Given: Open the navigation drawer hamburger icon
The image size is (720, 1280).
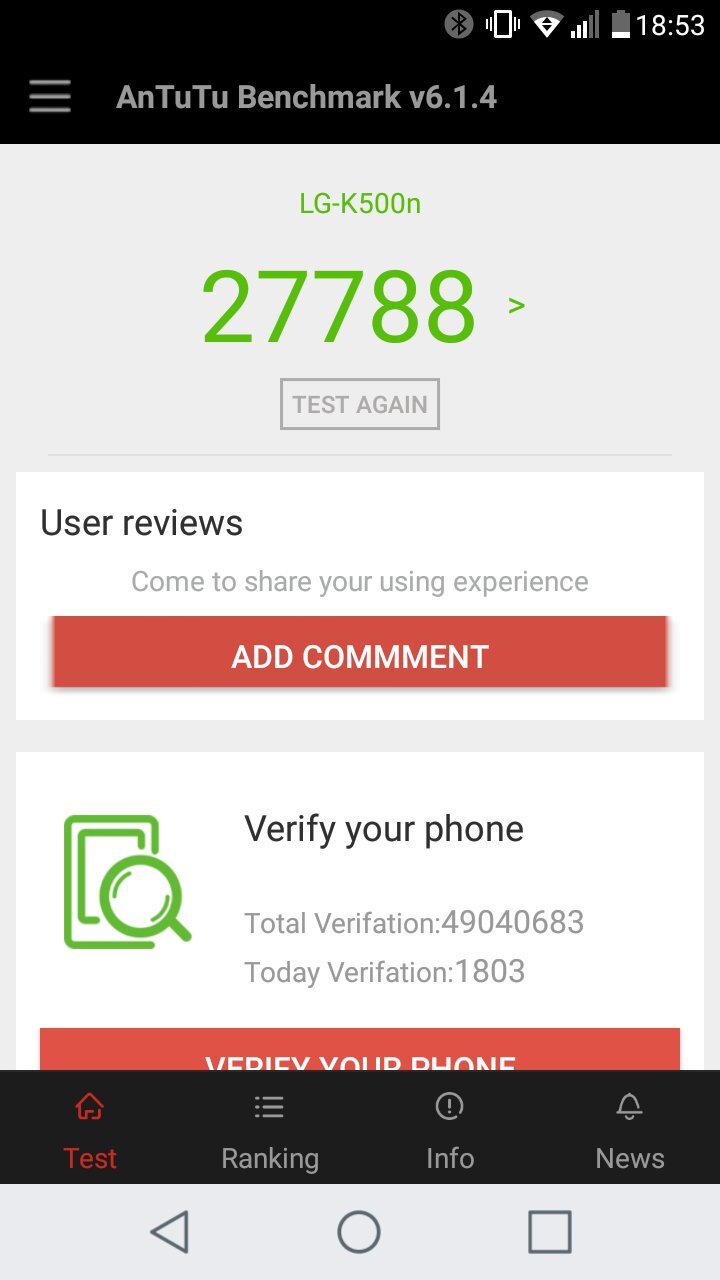Looking at the screenshot, I should coord(49,97).
